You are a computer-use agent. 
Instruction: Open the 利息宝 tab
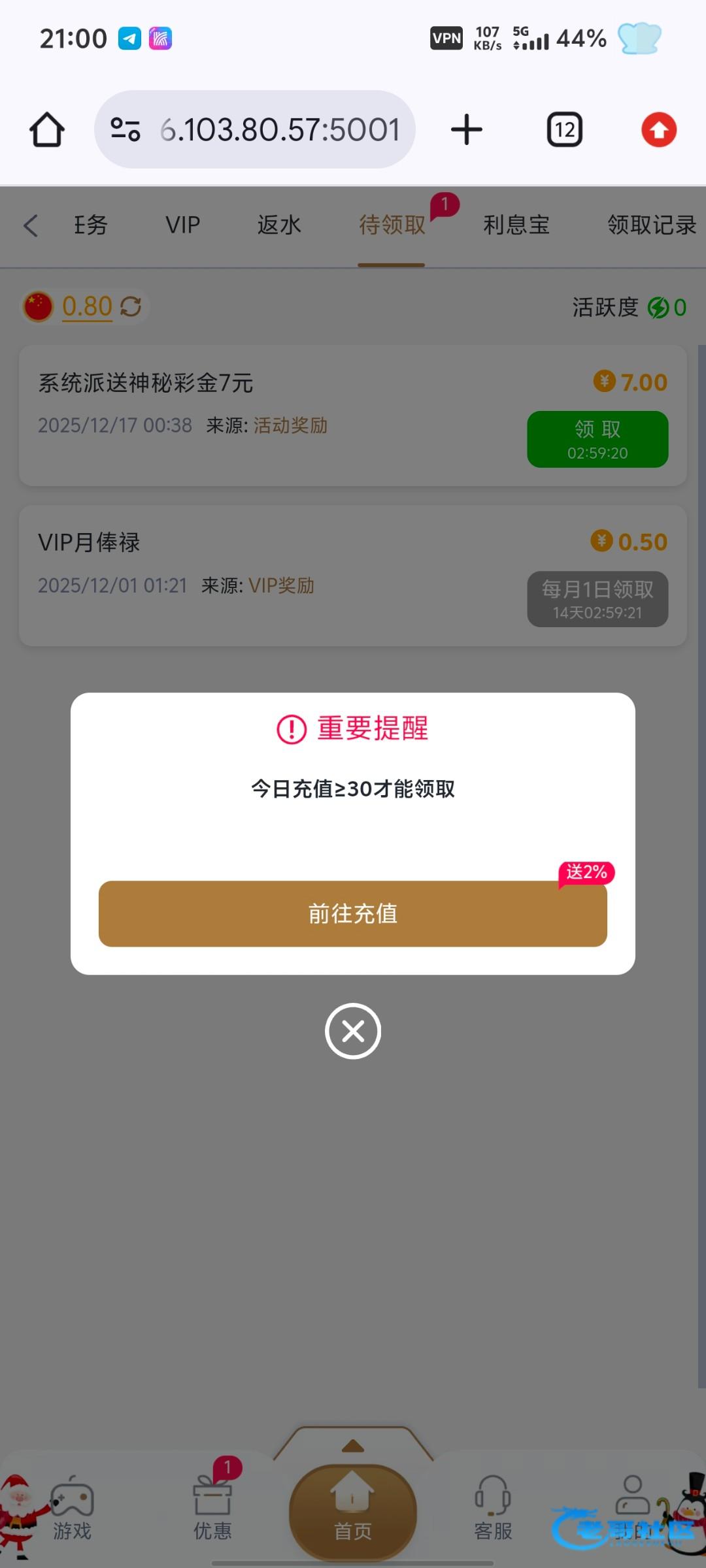516,225
